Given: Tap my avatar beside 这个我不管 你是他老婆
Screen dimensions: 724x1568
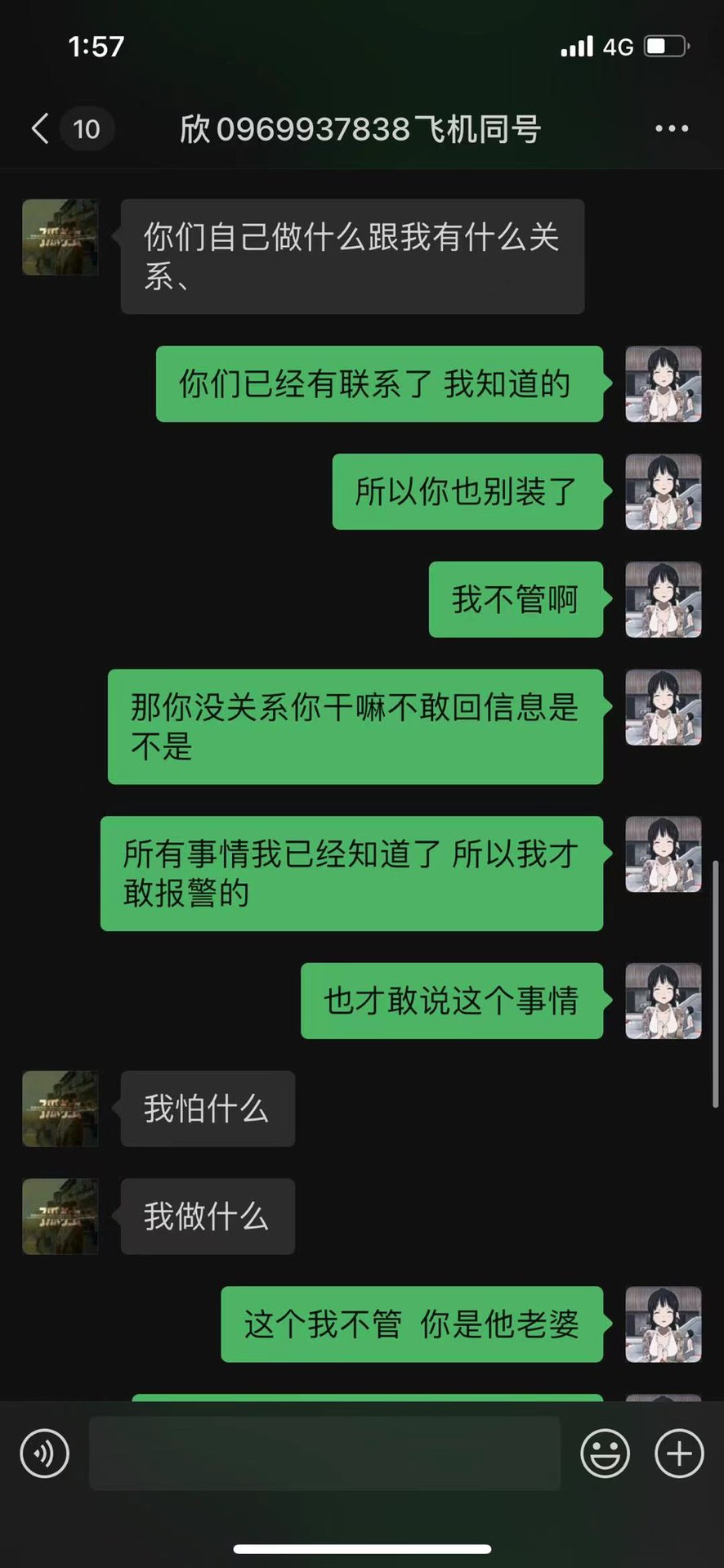Looking at the screenshot, I should pos(663,1324).
